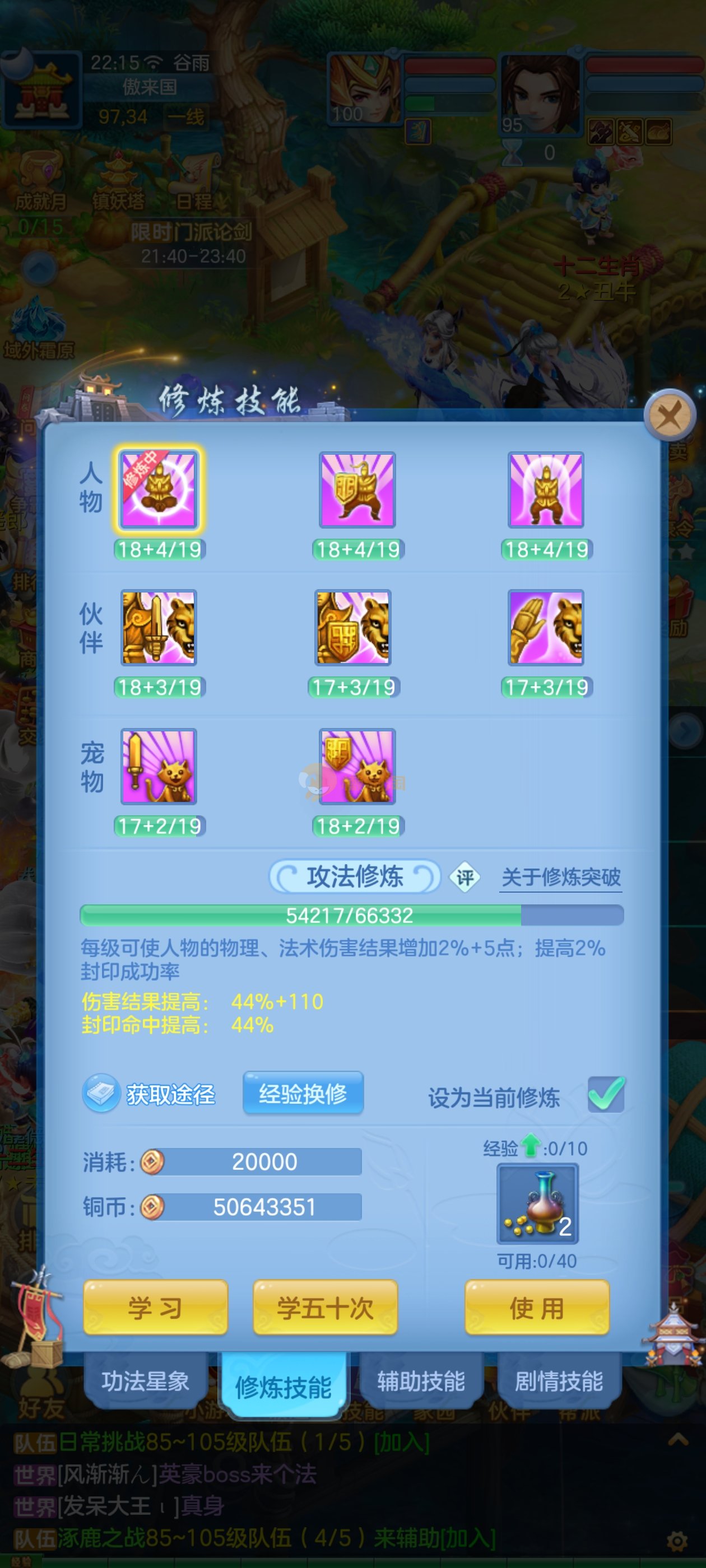Select the third 人物 cultivation skill icon
The image size is (706, 1568).
546,490
